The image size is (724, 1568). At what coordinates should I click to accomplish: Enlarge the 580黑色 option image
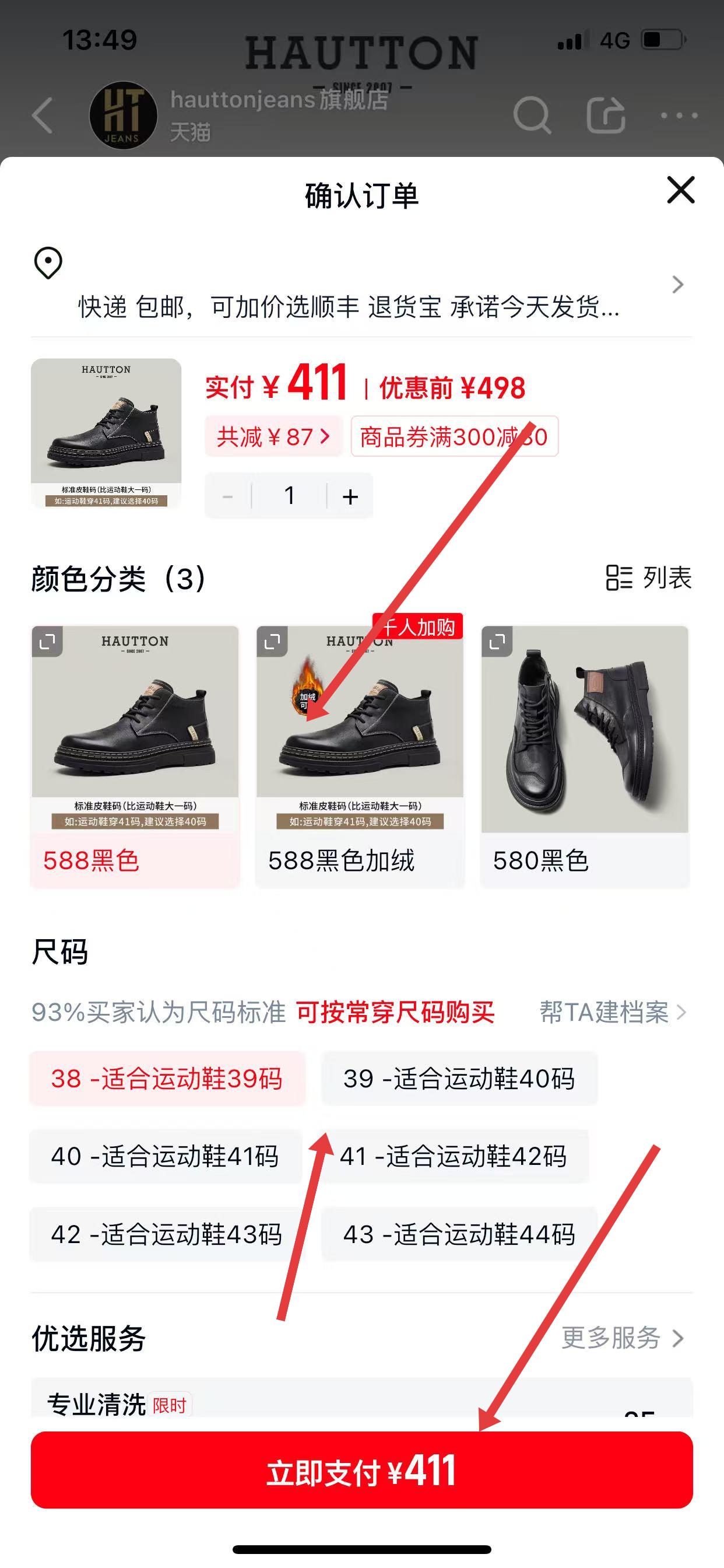497,642
